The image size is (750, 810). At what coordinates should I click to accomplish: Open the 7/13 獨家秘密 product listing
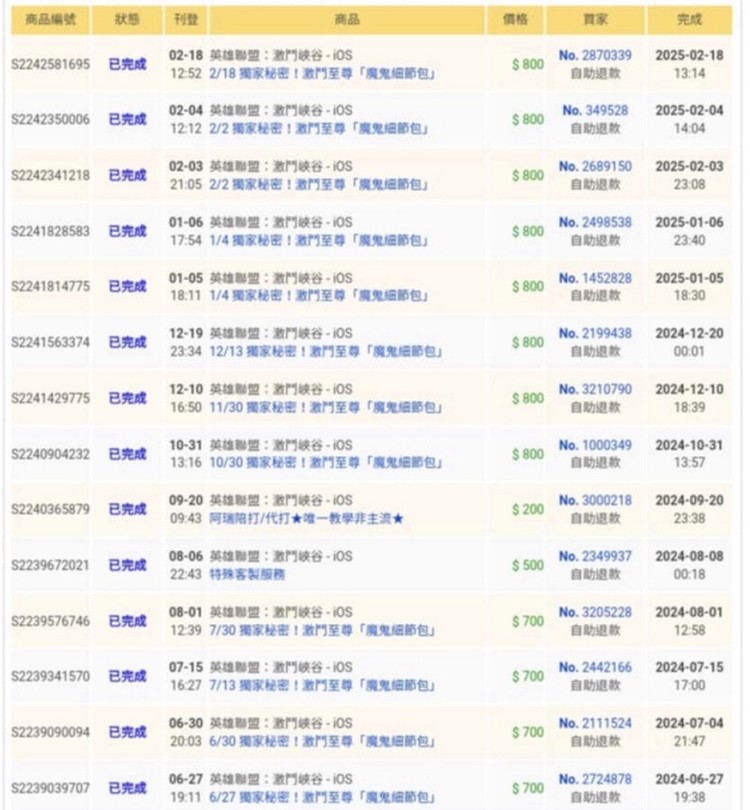pos(320,686)
